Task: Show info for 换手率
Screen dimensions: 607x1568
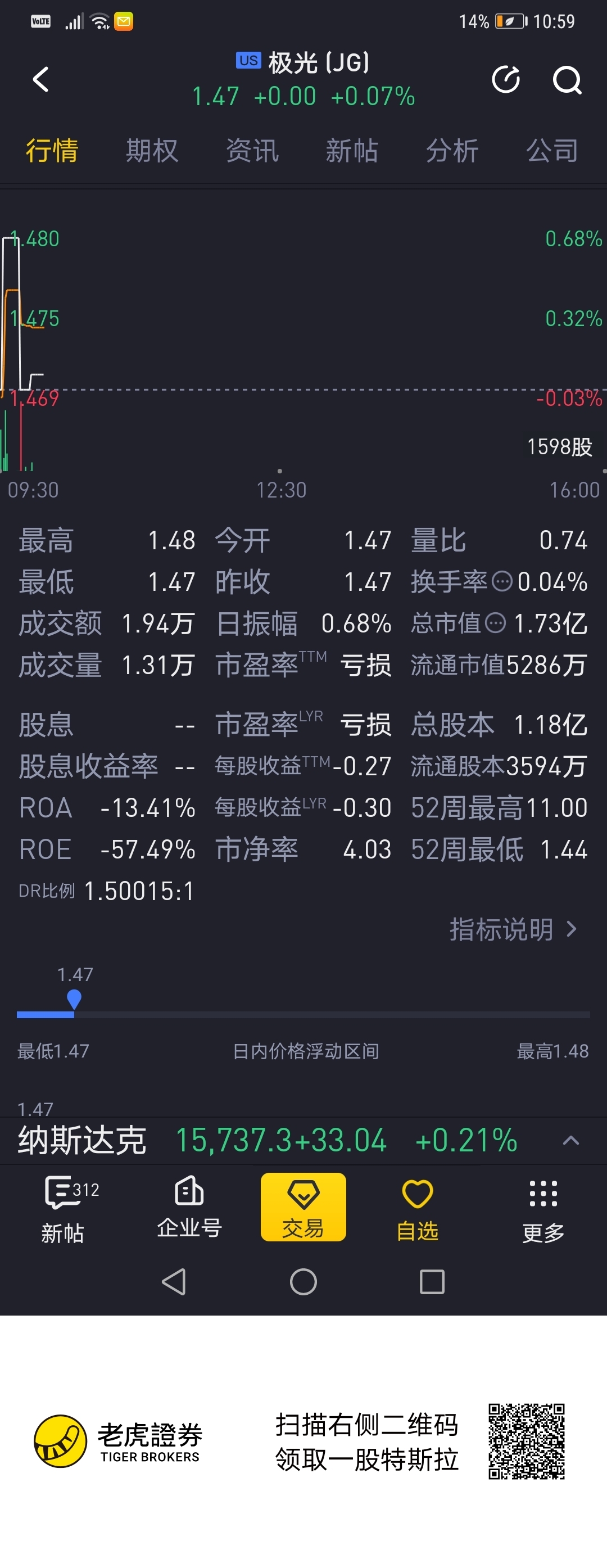Action: (x=502, y=582)
